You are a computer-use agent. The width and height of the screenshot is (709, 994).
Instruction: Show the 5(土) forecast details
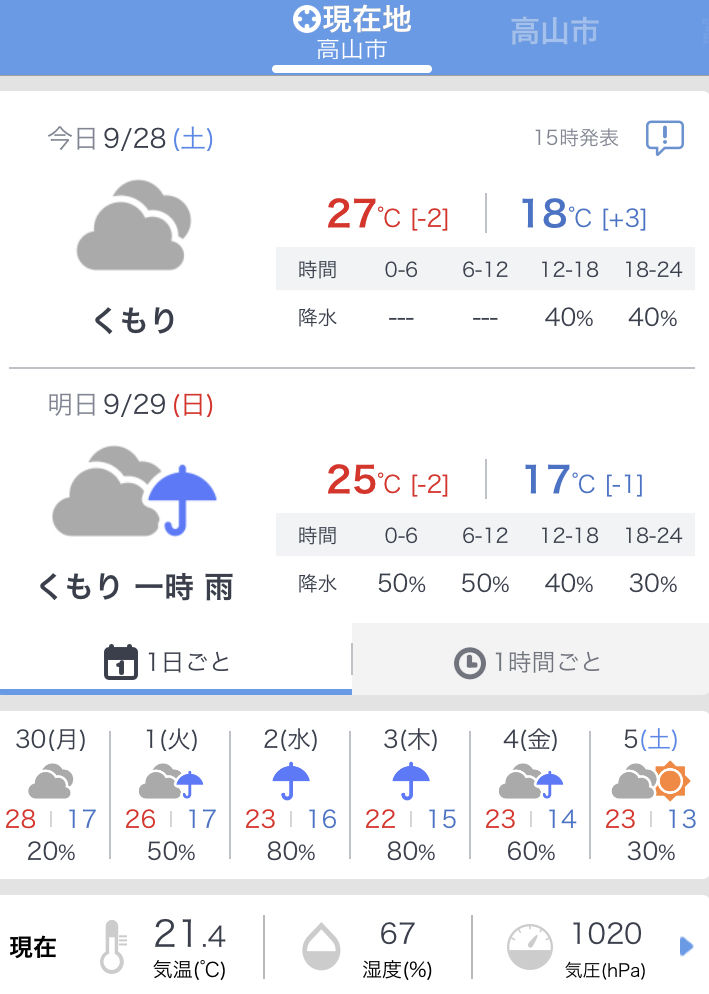click(650, 795)
